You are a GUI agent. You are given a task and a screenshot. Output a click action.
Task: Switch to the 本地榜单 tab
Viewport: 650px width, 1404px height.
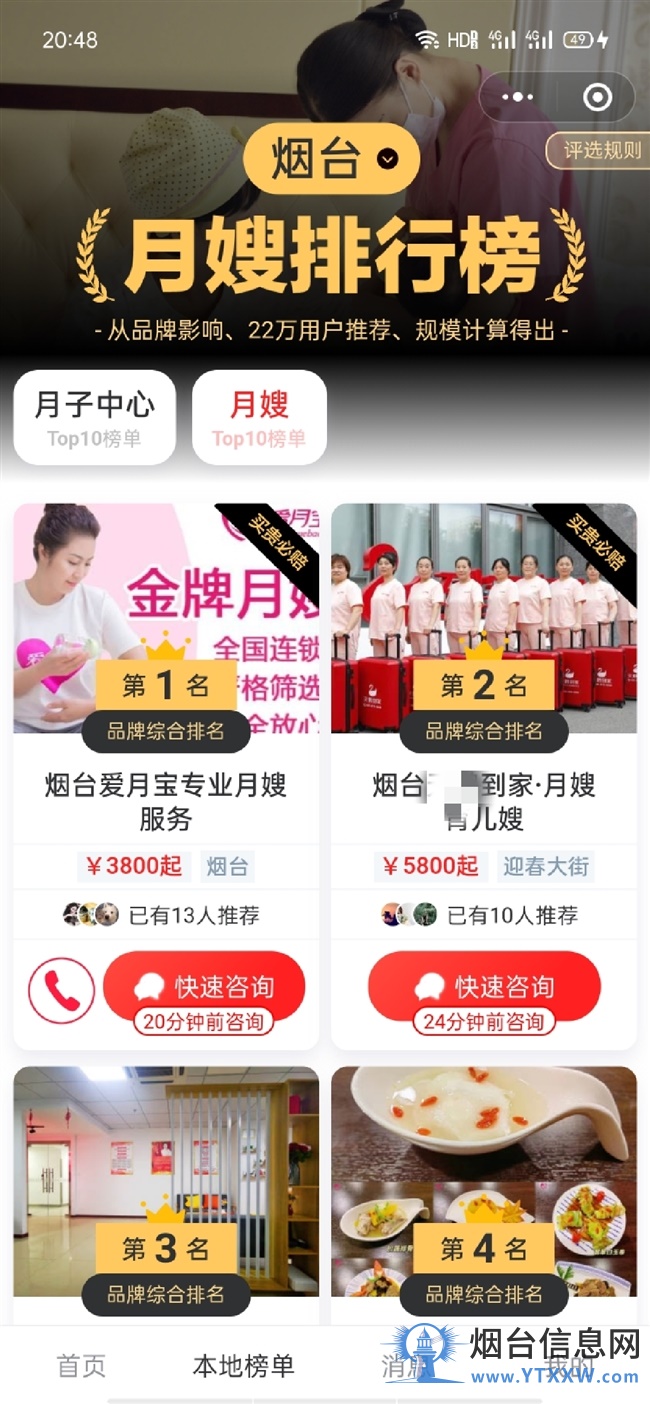pyautogui.click(x=243, y=1366)
